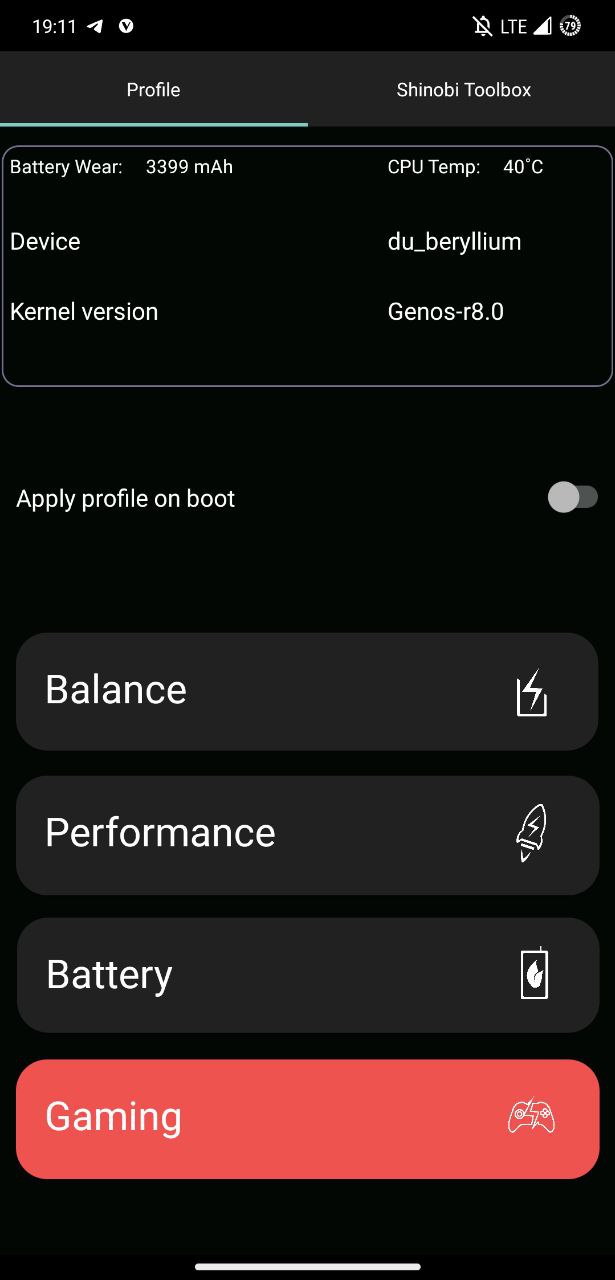Enable Apply profile on boot switch
The height and width of the screenshot is (1280, 615).
pos(573,497)
